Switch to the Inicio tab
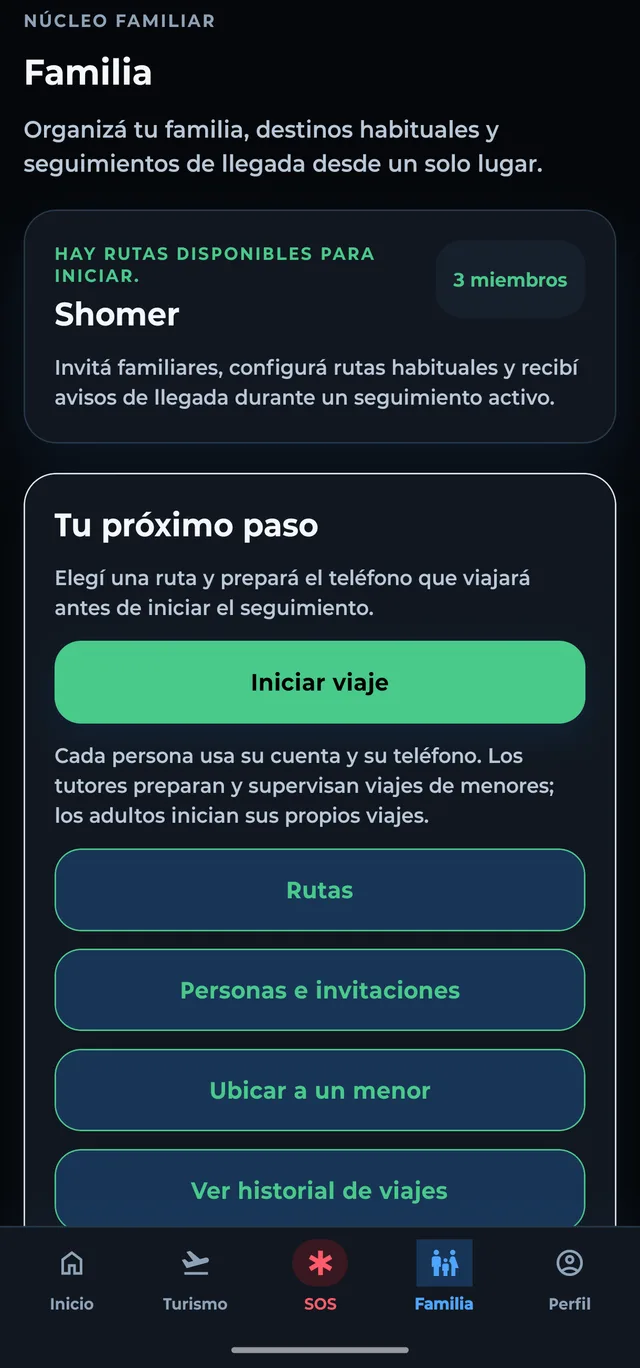Image resolution: width=640 pixels, height=1368 pixels. click(x=72, y=1277)
